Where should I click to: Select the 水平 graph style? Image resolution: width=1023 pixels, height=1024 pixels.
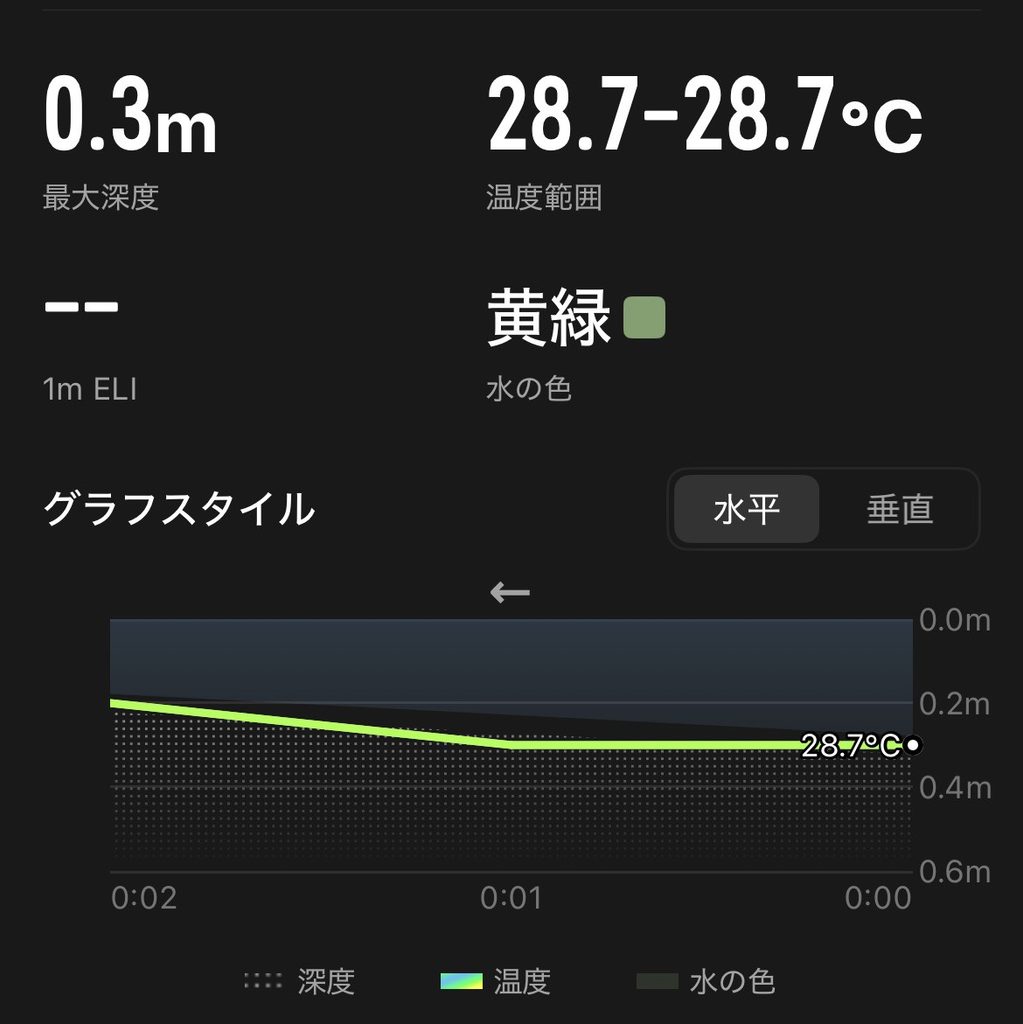(x=747, y=509)
